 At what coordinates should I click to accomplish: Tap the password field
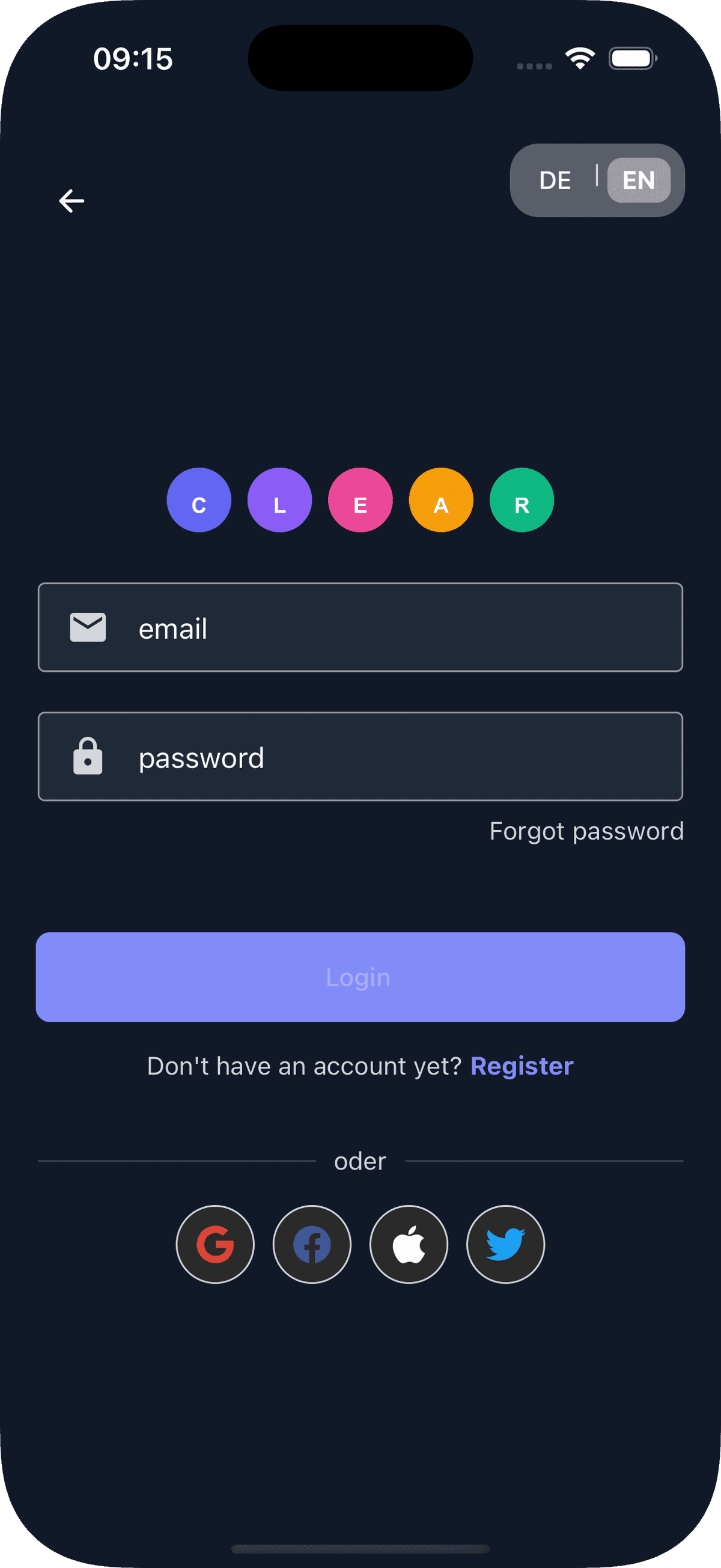click(x=360, y=757)
